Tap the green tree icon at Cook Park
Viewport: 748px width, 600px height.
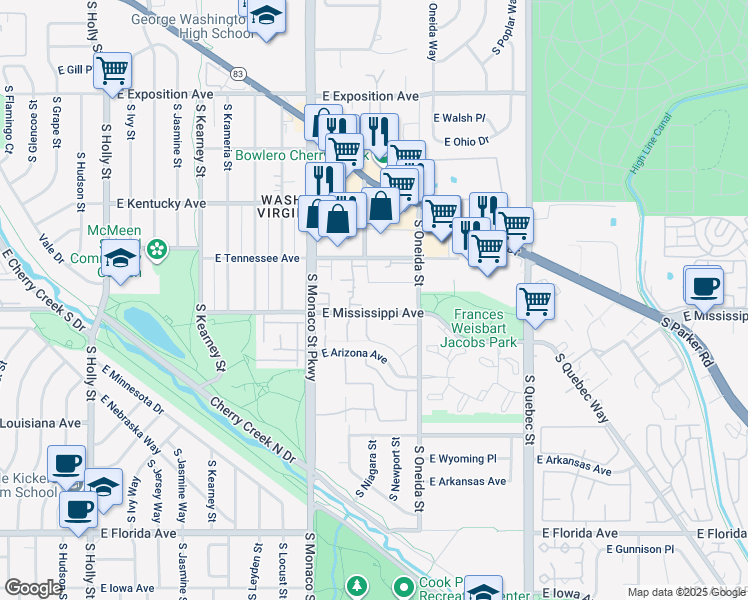(x=356, y=587)
